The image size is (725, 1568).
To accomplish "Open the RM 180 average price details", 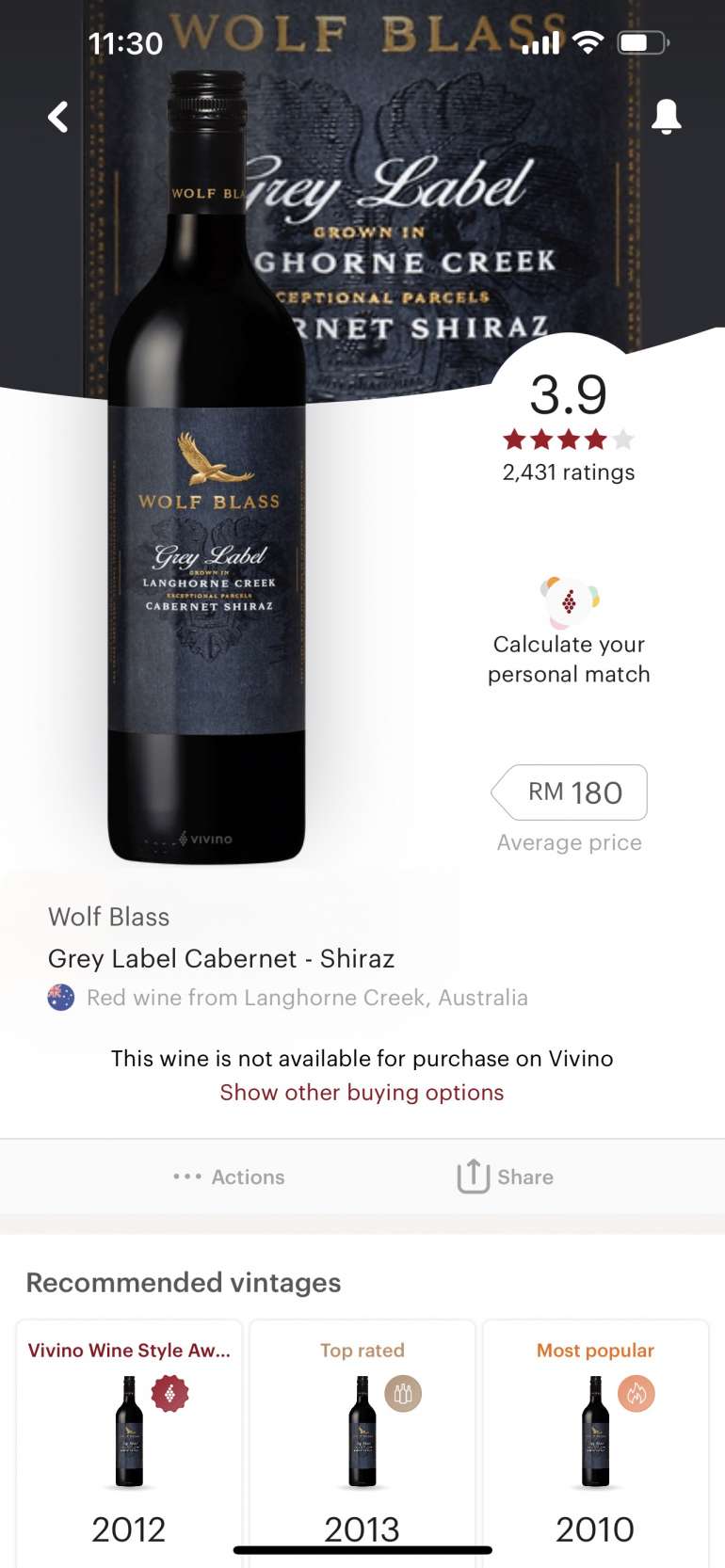I will coord(569,792).
